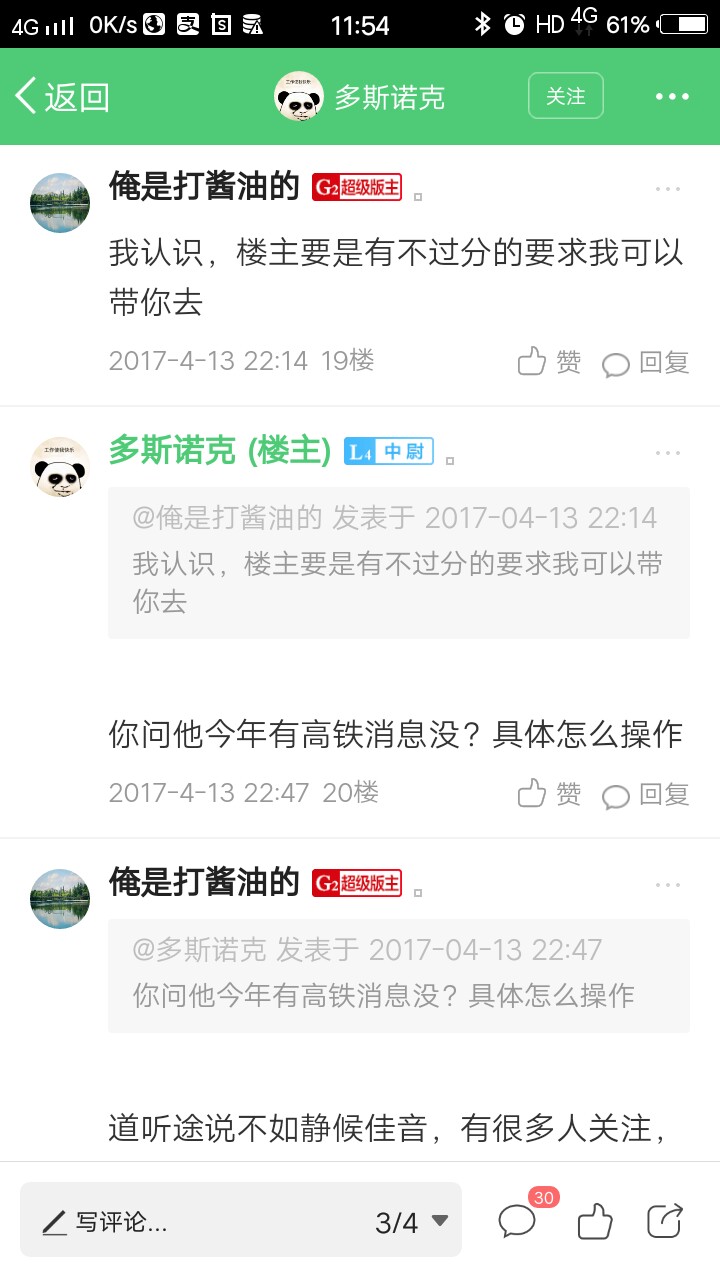Open 多斯诺克 (楼主) profile avatar in 20楼
Image resolution: width=720 pixels, height=1280 pixels.
[x=60, y=467]
